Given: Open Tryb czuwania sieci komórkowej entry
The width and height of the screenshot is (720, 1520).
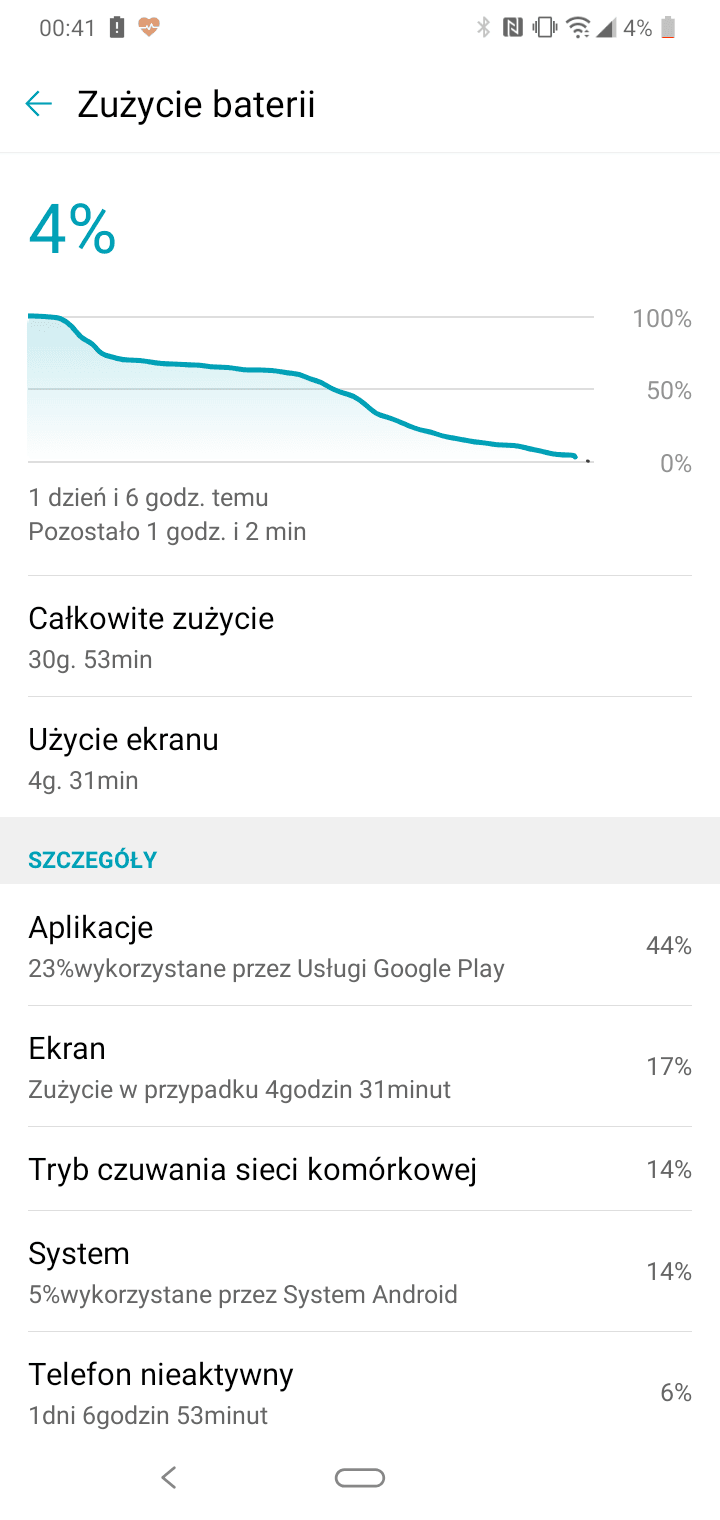Looking at the screenshot, I should (x=360, y=1169).
